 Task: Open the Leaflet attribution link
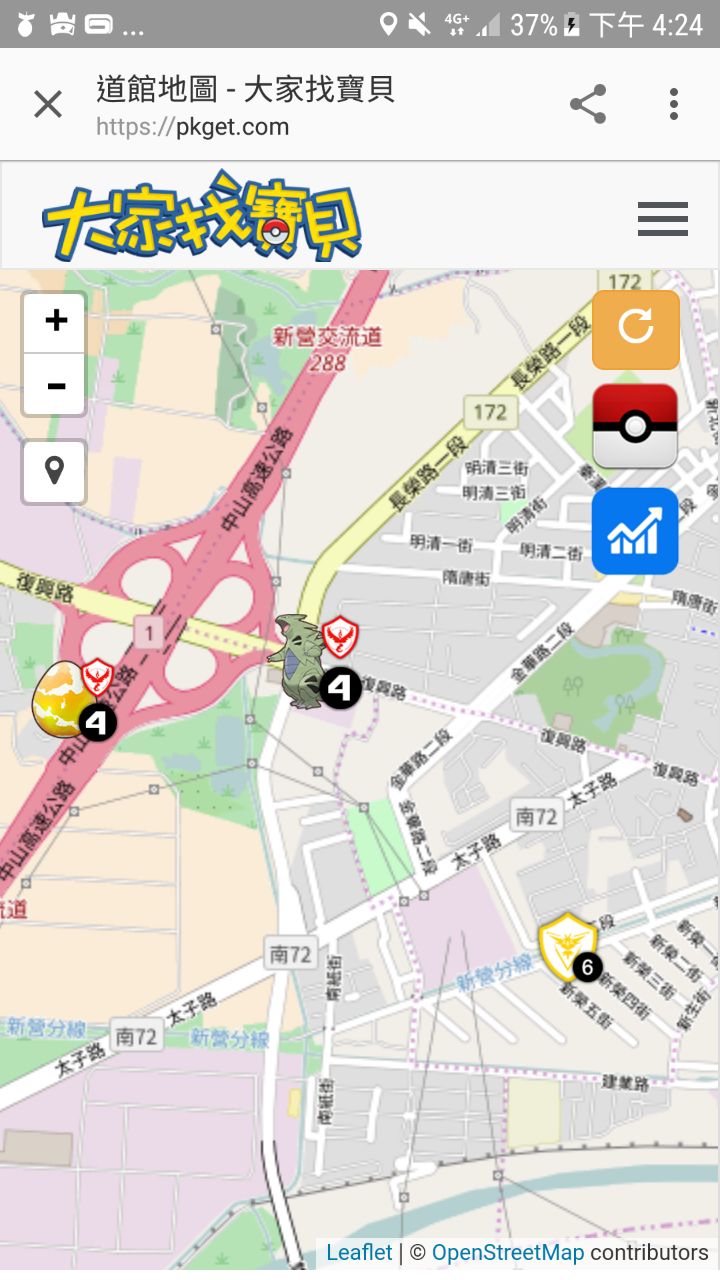[359, 1252]
